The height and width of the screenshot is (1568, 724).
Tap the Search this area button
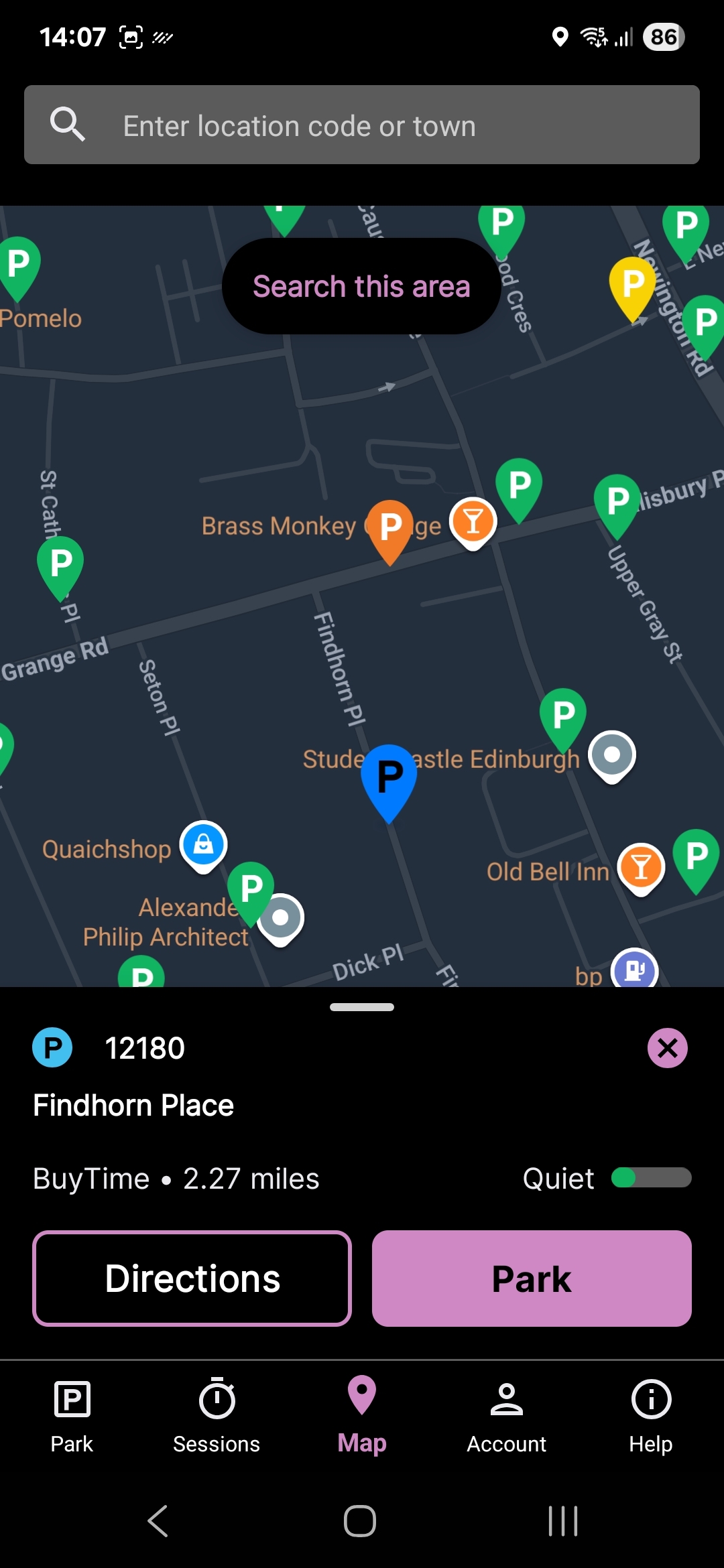(x=361, y=286)
